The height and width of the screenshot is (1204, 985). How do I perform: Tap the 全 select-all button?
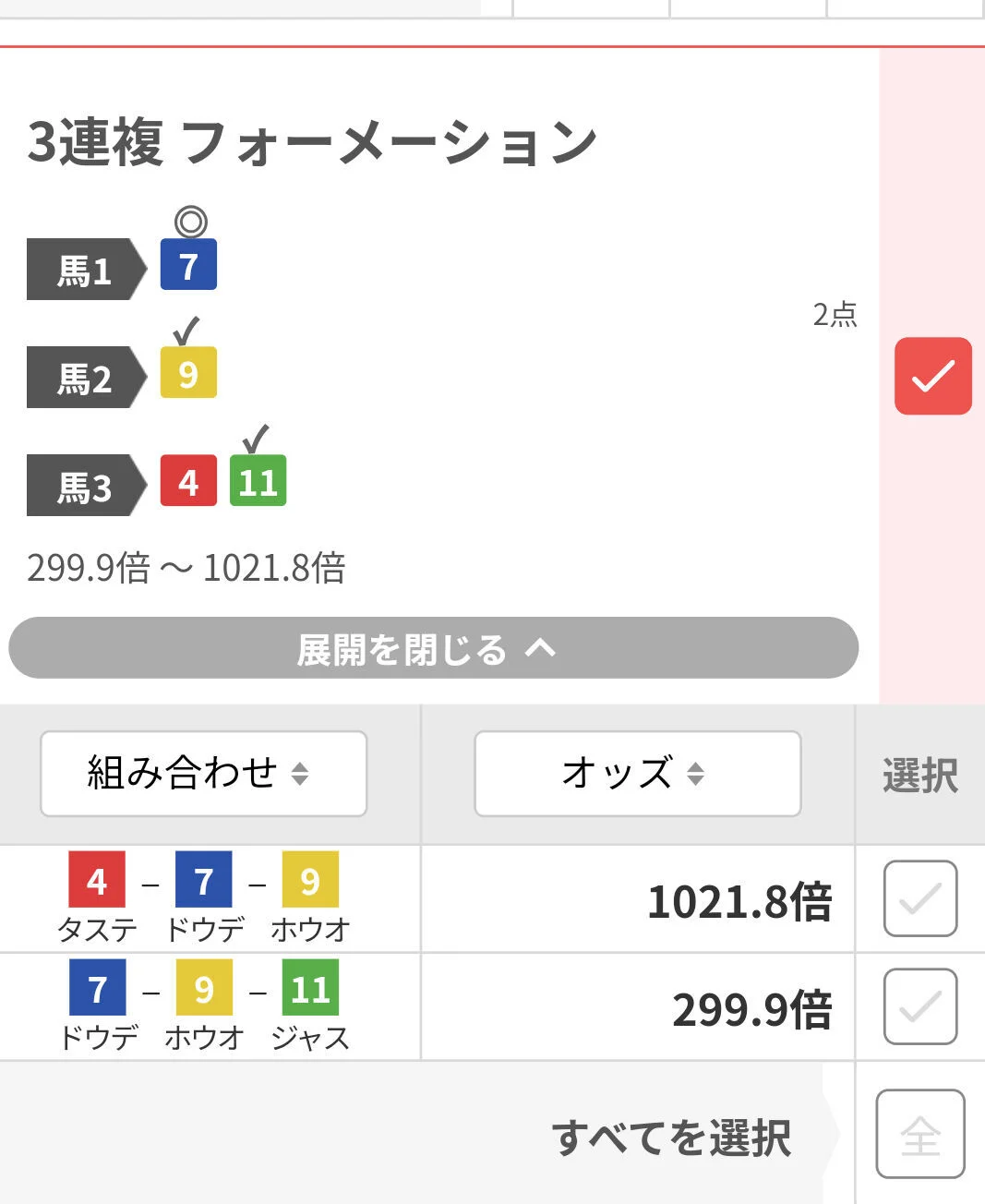919,1134
